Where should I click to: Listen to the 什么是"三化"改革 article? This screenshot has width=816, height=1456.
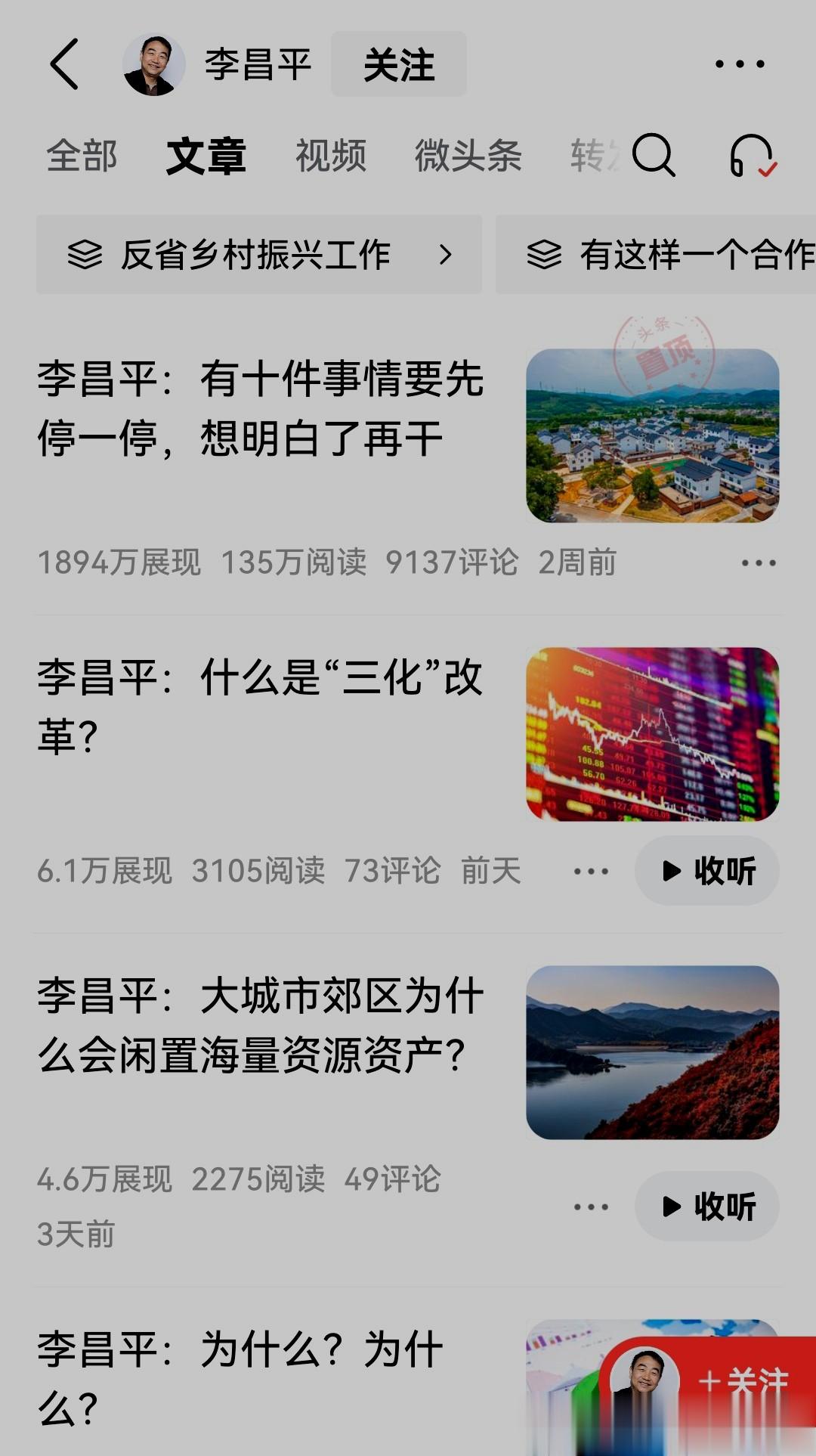[x=707, y=871]
